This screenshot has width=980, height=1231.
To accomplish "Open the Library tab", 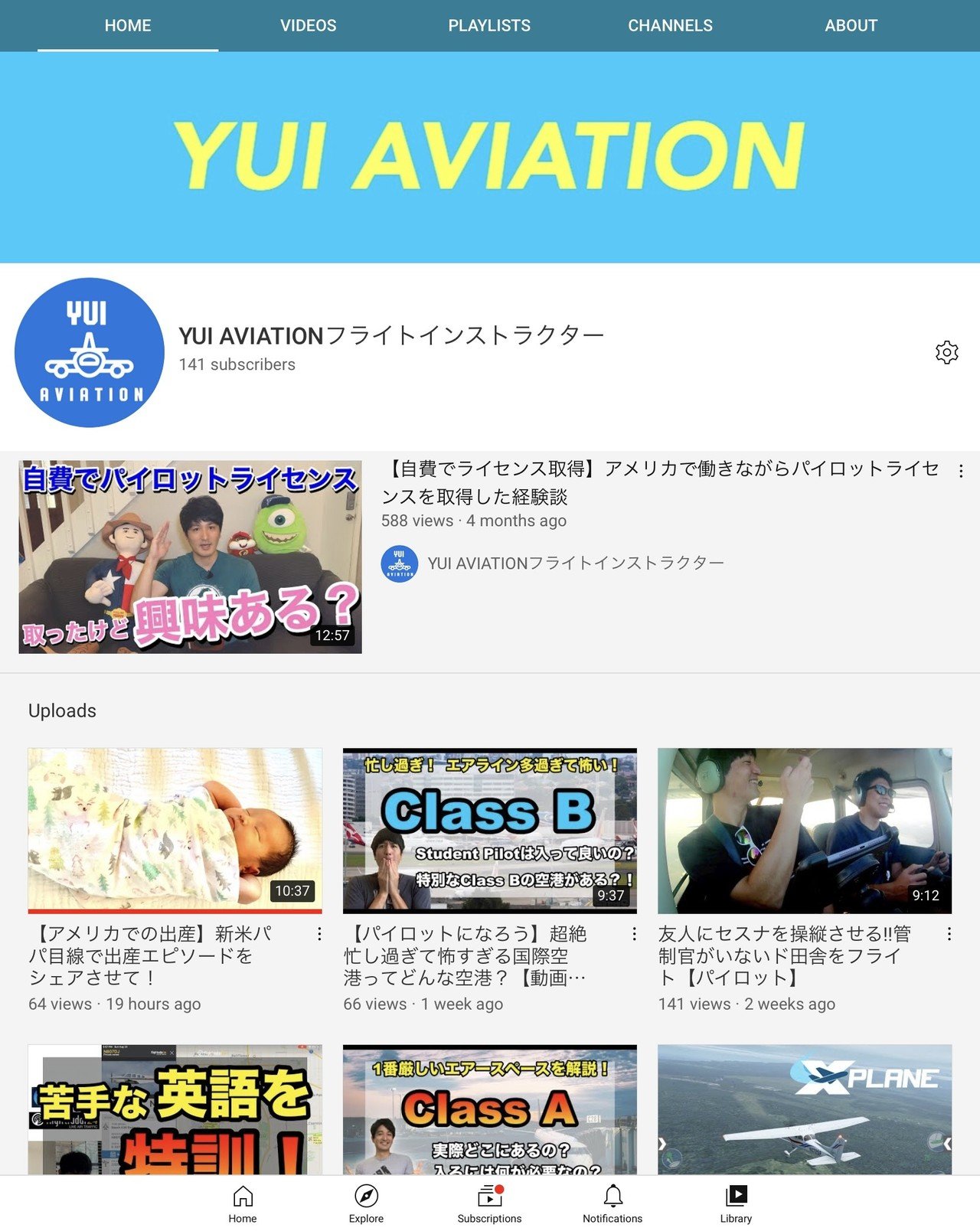I will click(736, 1203).
